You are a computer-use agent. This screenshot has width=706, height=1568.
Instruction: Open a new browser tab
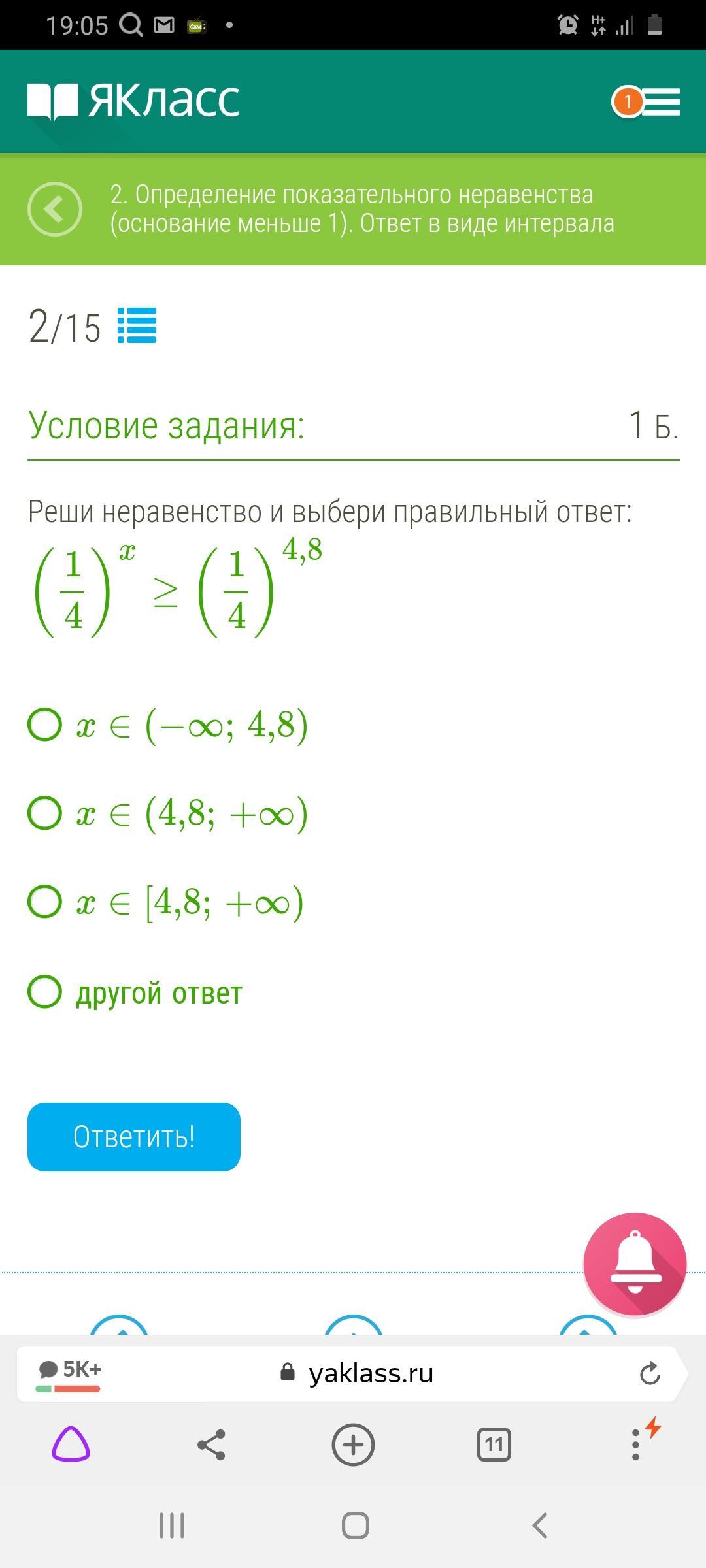point(353,1445)
